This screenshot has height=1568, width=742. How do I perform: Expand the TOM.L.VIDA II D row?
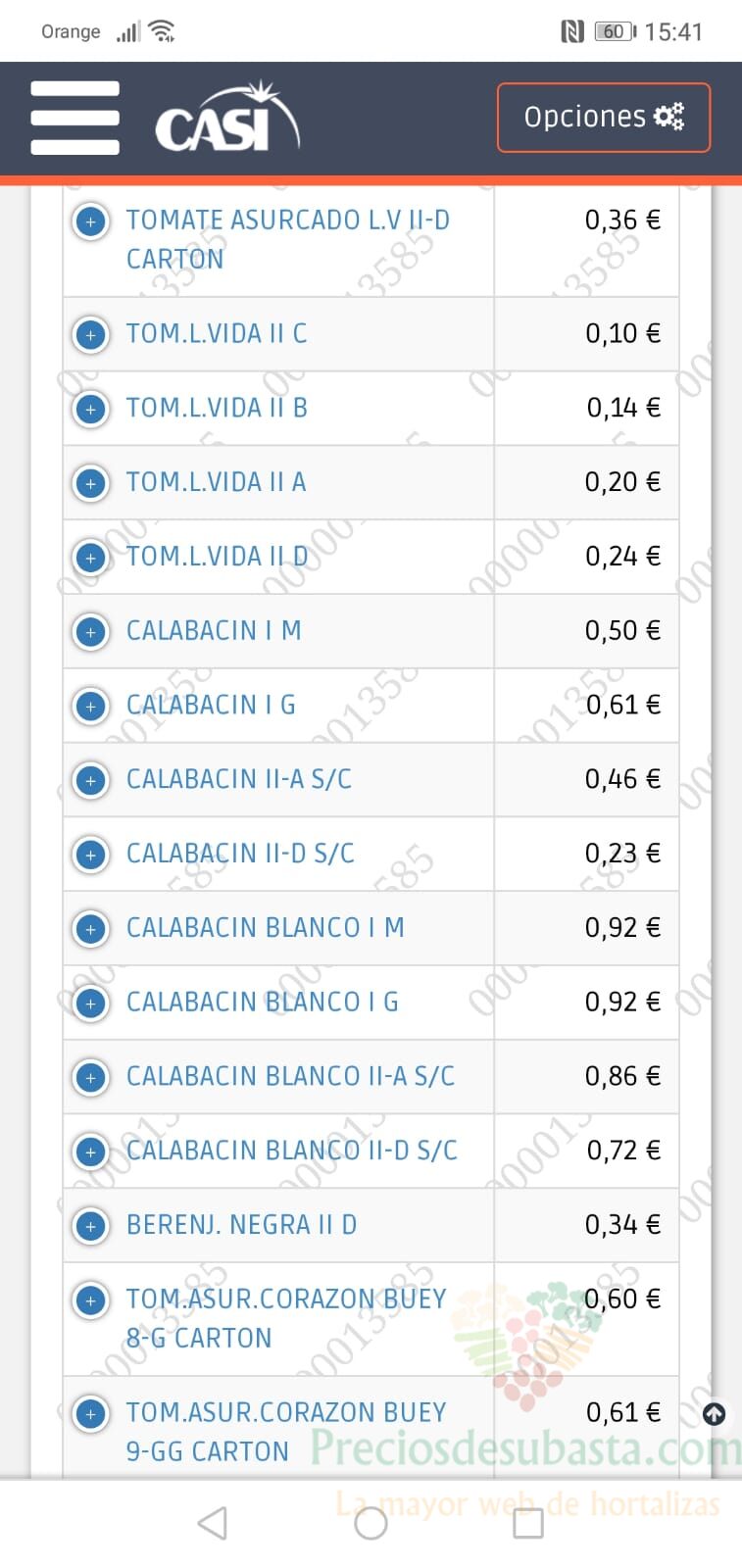pos(91,558)
